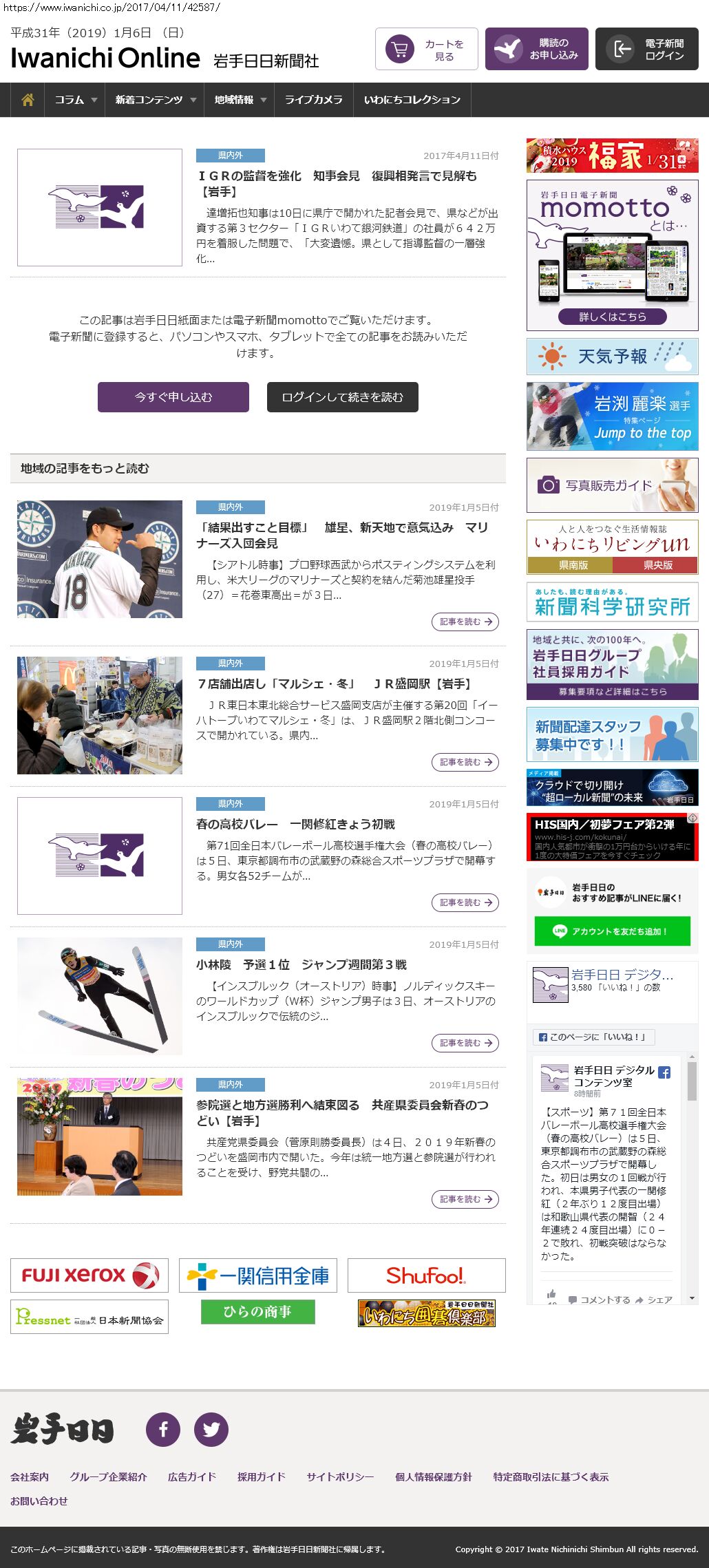This screenshot has height=1568, width=709.
Task: Open 春の高校バレー 一関修紅 headline
Action: click(x=295, y=824)
